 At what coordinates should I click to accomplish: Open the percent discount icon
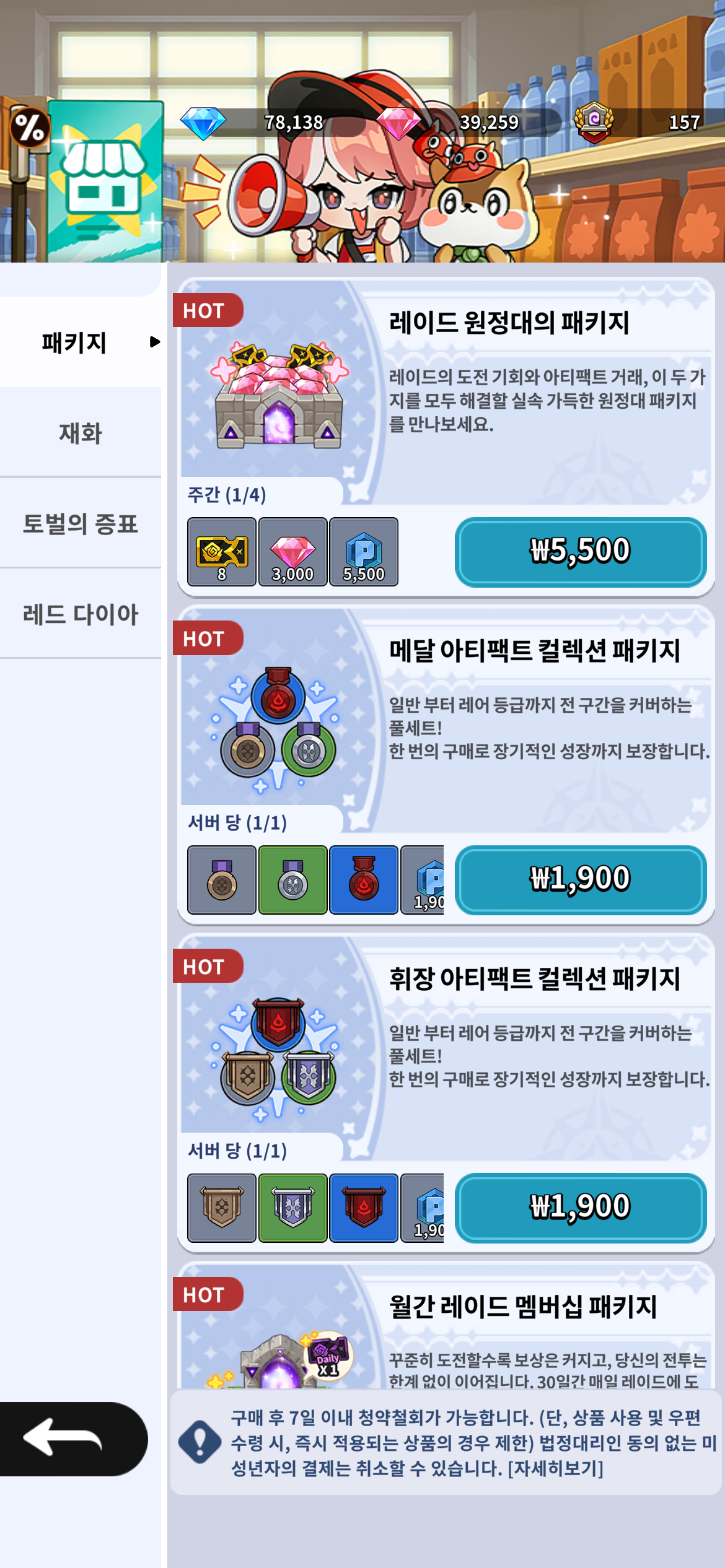[29, 128]
